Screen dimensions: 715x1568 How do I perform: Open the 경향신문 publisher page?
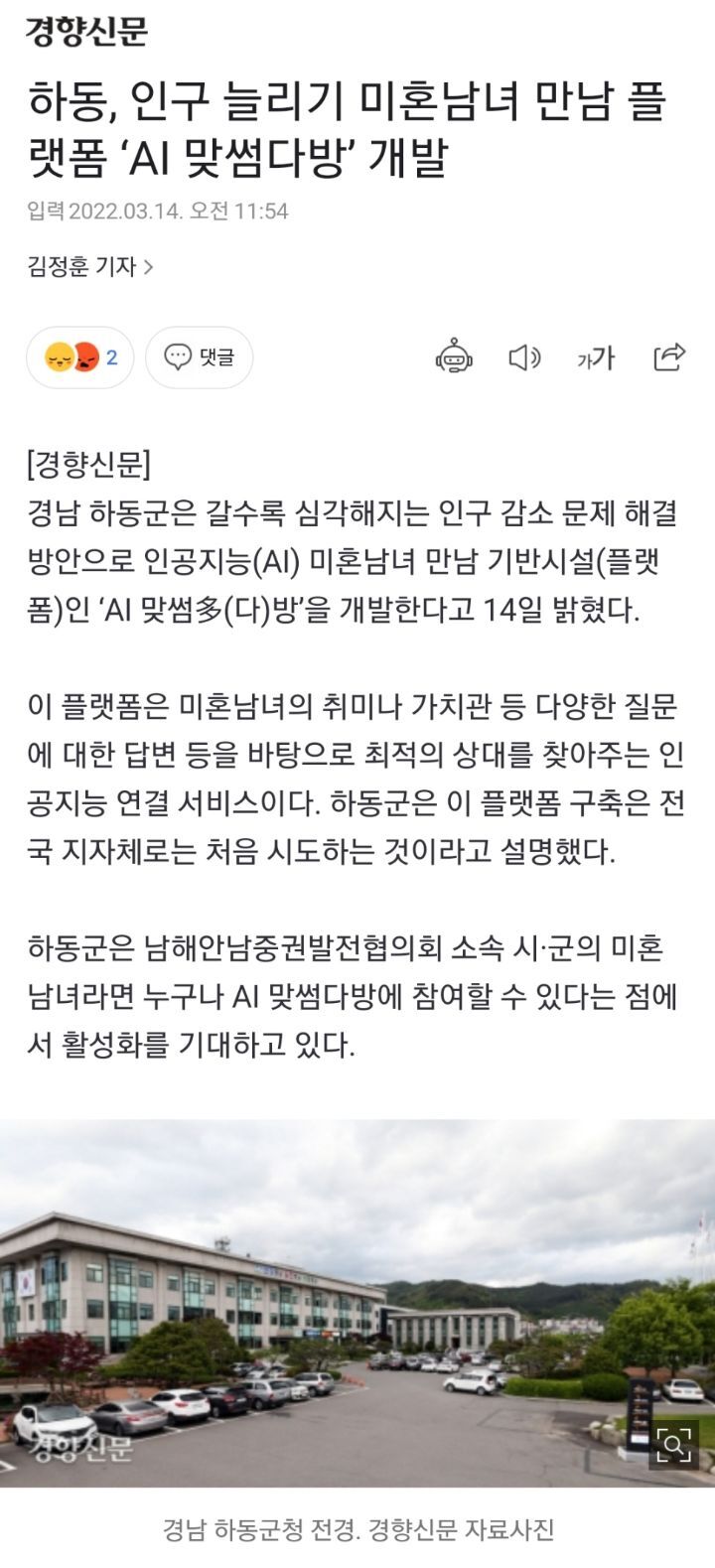point(86,31)
